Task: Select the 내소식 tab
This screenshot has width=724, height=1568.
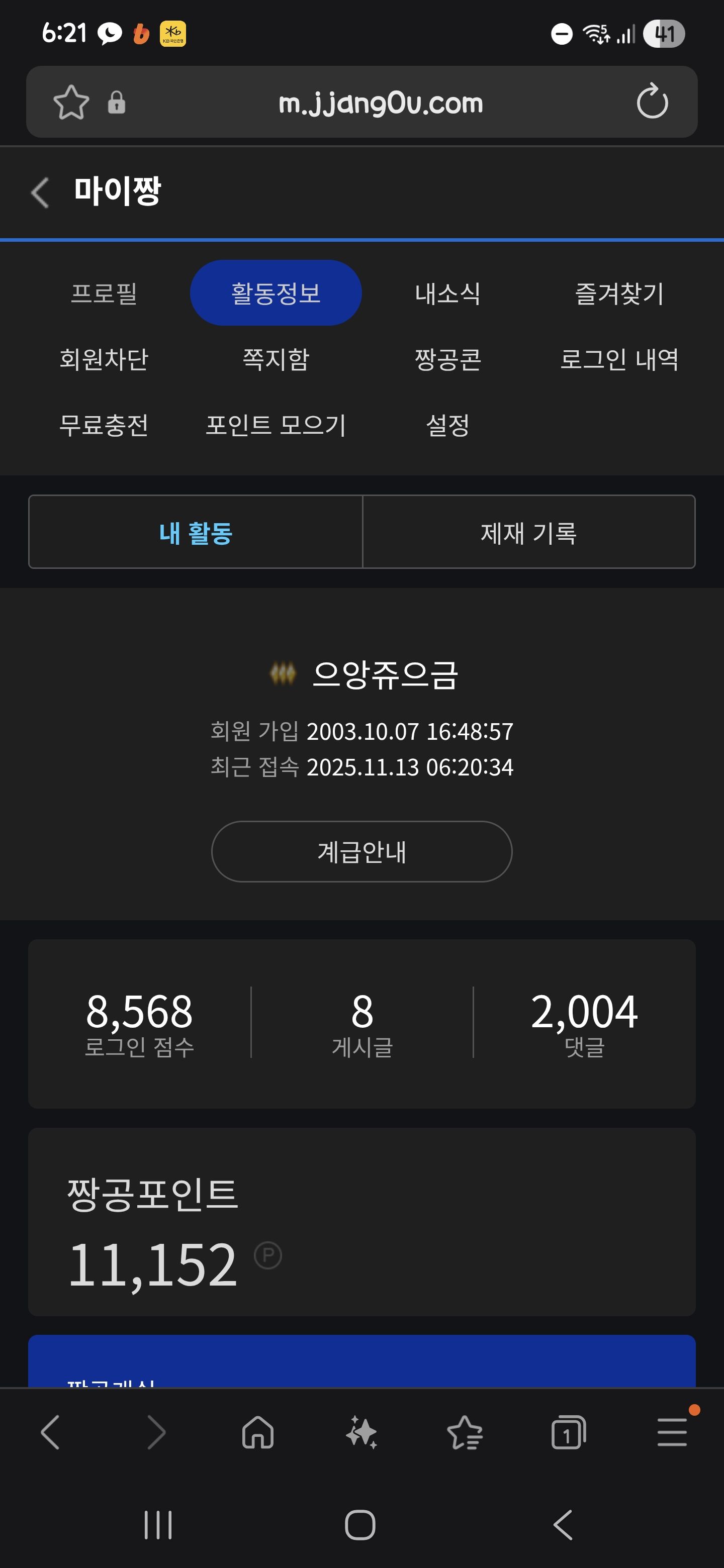Action: pyautogui.click(x=447, y=293)
